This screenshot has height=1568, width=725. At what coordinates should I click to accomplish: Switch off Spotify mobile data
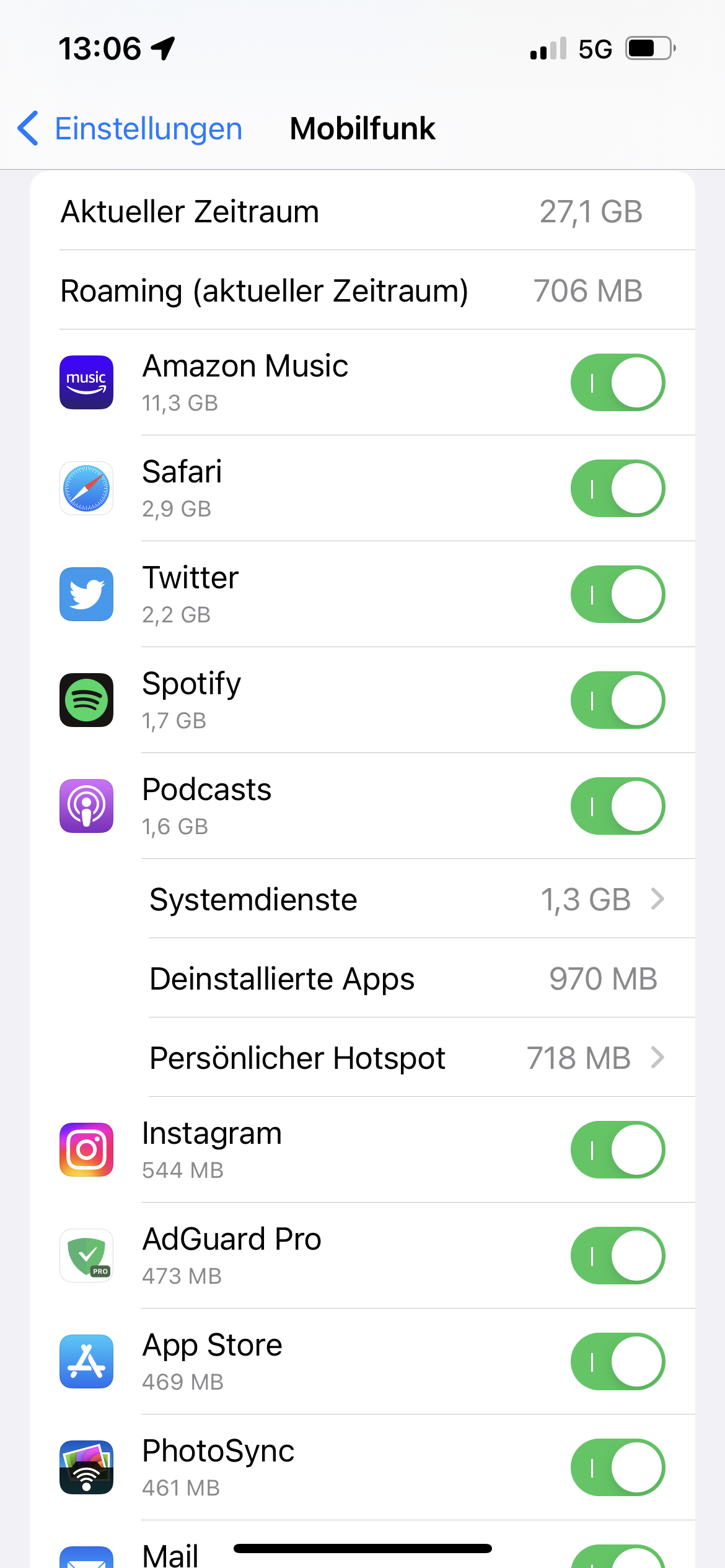(x=617, y=700)
